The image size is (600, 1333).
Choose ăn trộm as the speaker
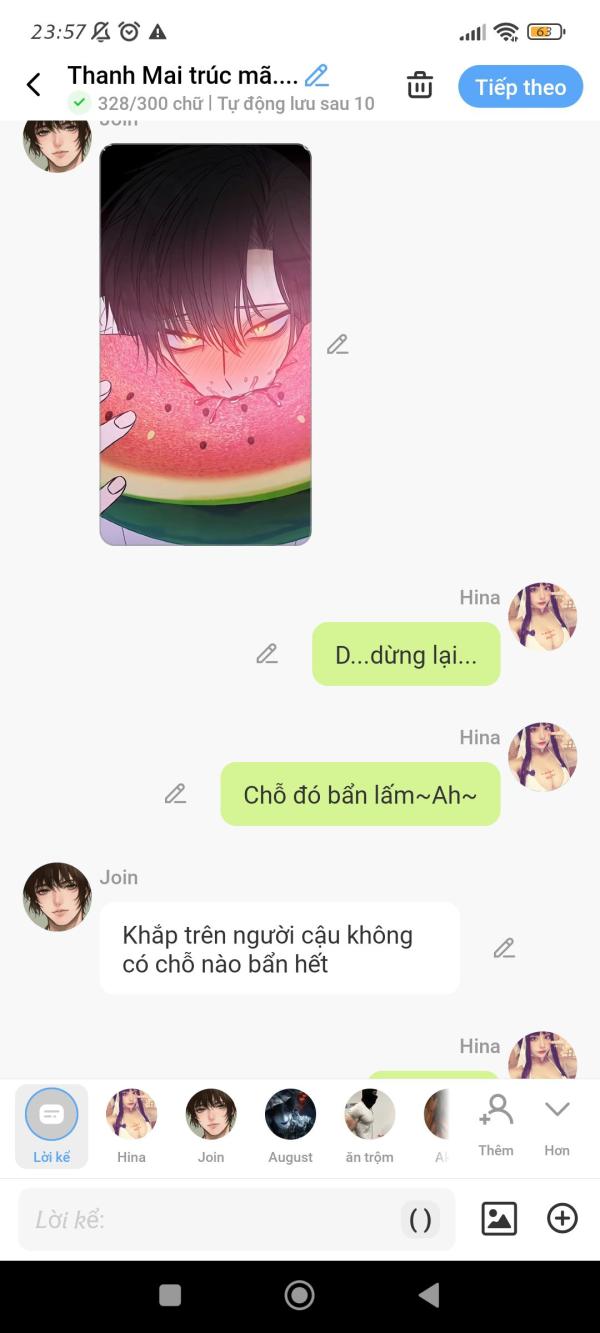pos(369,1126)
